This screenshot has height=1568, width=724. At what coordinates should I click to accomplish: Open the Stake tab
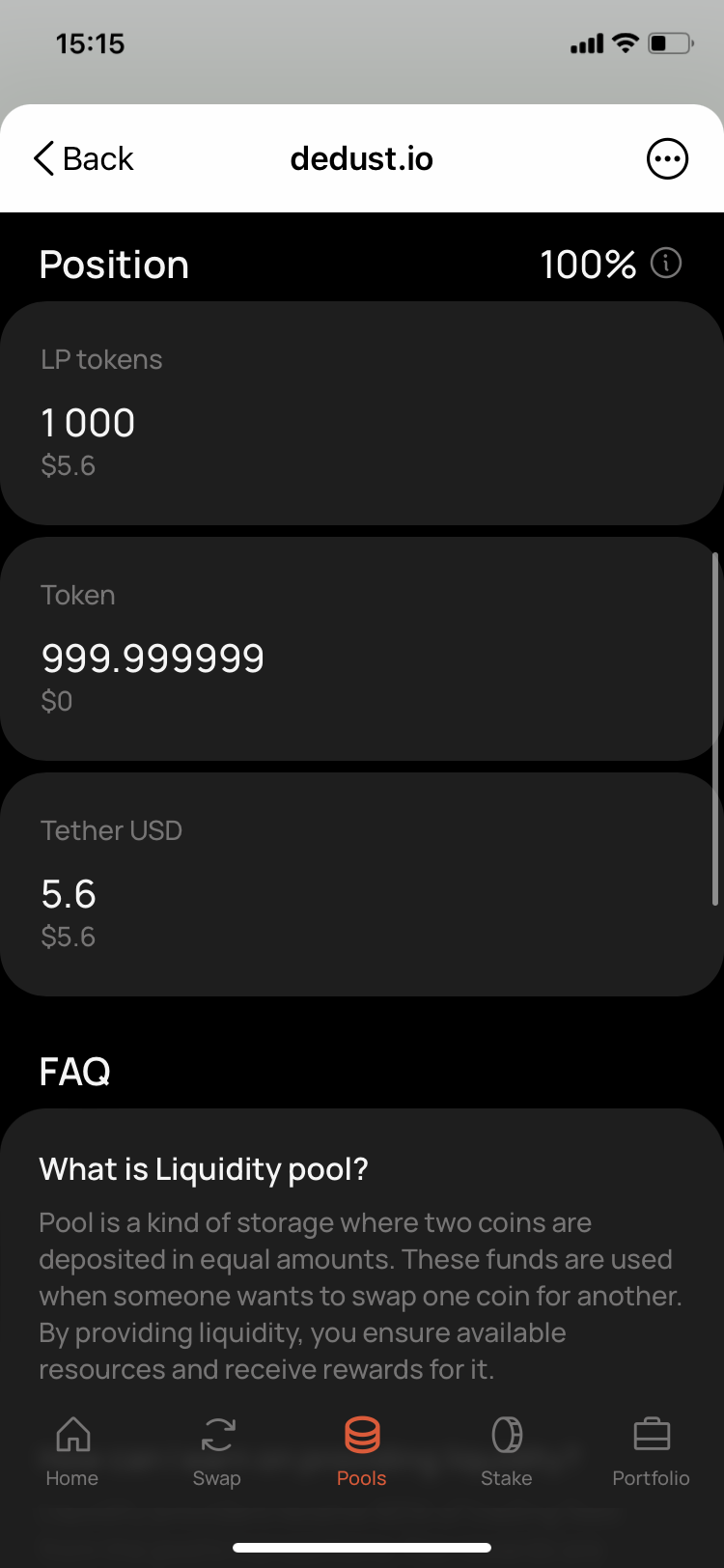tap(507, 1451)
